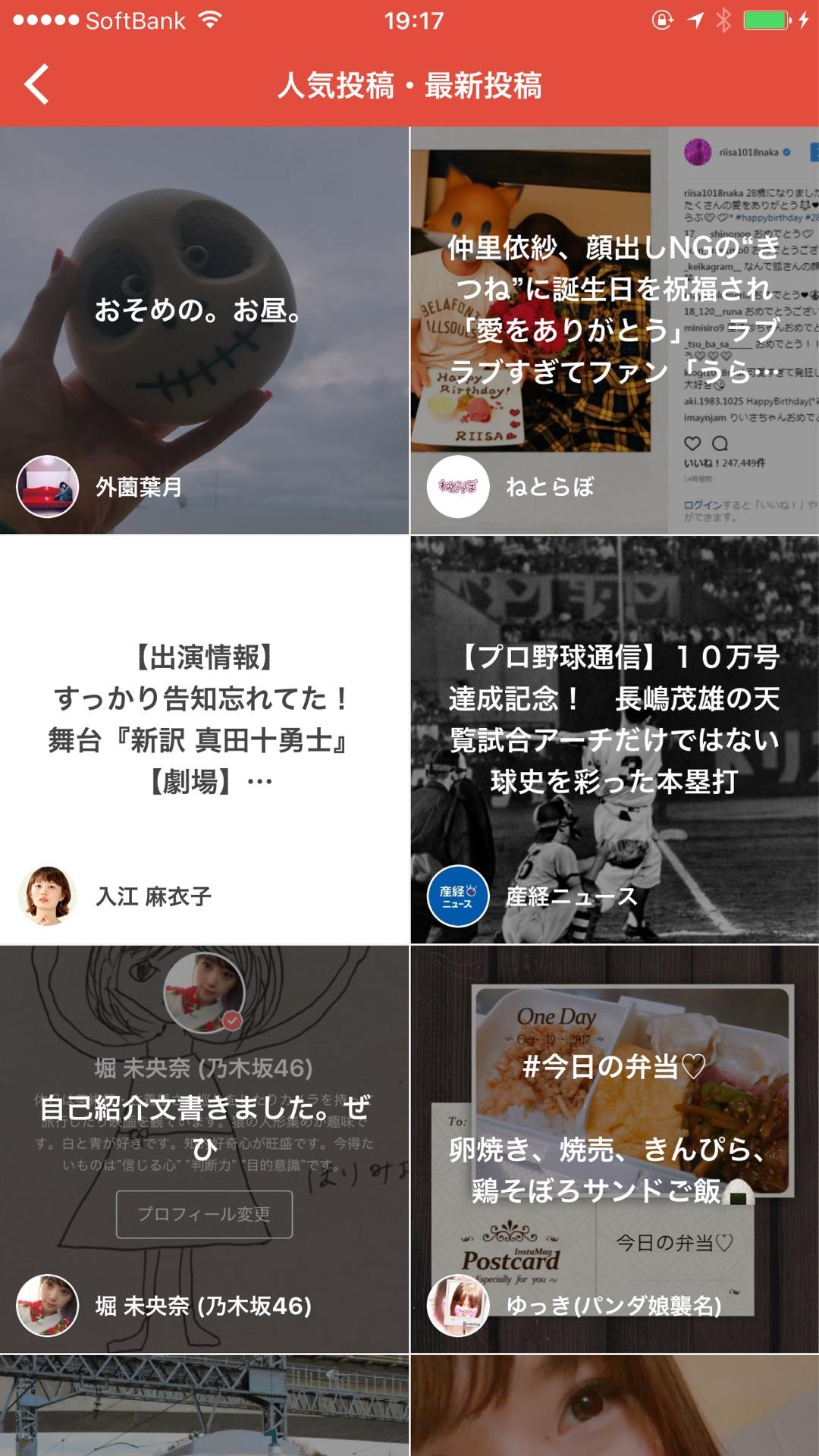Open 堀 未央奈's 自己紹介文 post
The width and height of the screenshot is (819, 1456).
pyautogui.click(x=203, y=1127)
